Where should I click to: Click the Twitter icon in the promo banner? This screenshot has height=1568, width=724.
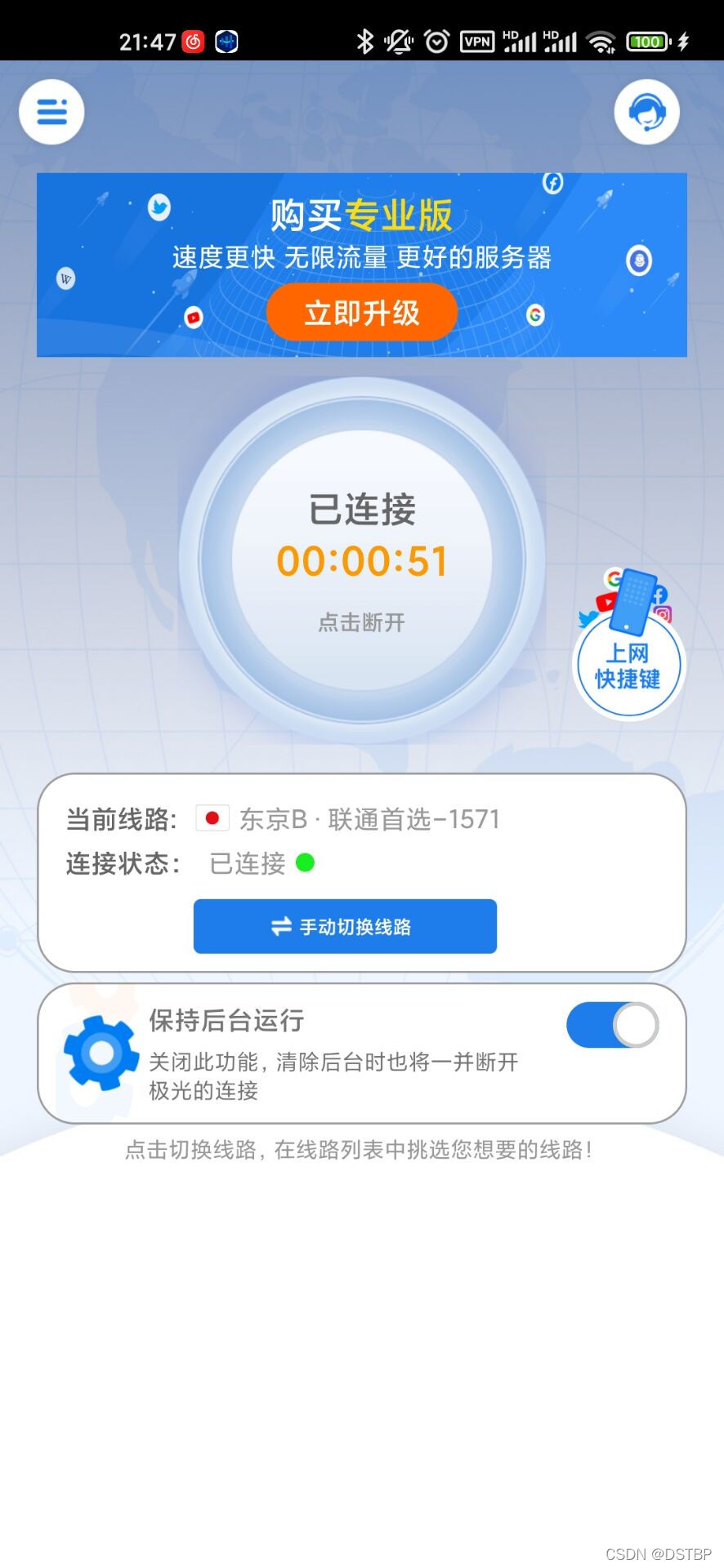[158, 208]
